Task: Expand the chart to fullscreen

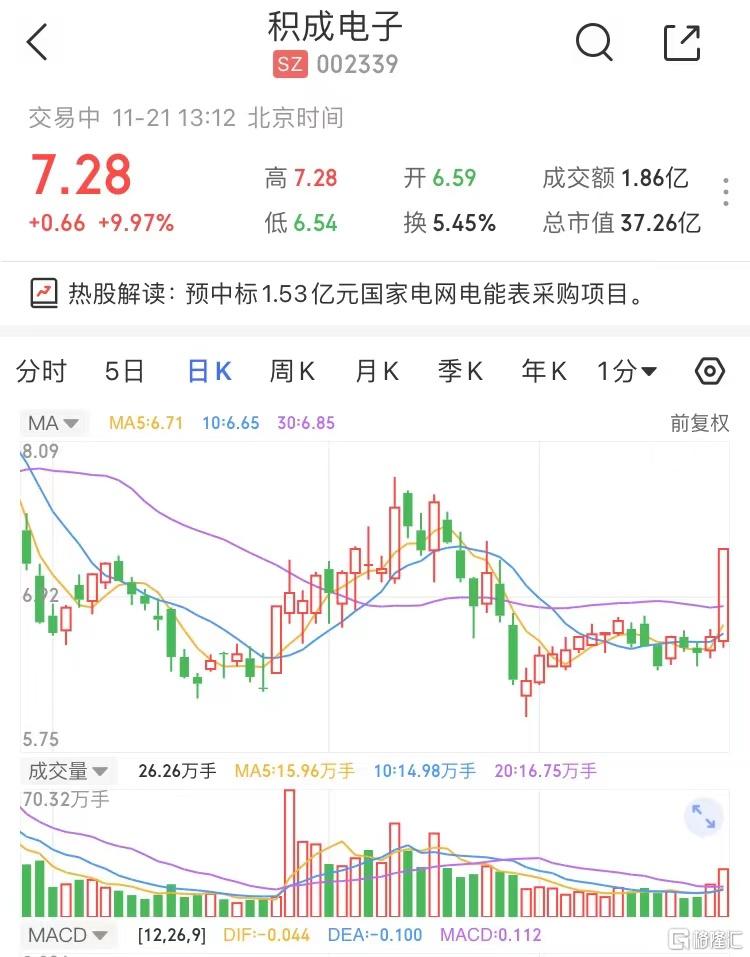Action: click(703, 817)
